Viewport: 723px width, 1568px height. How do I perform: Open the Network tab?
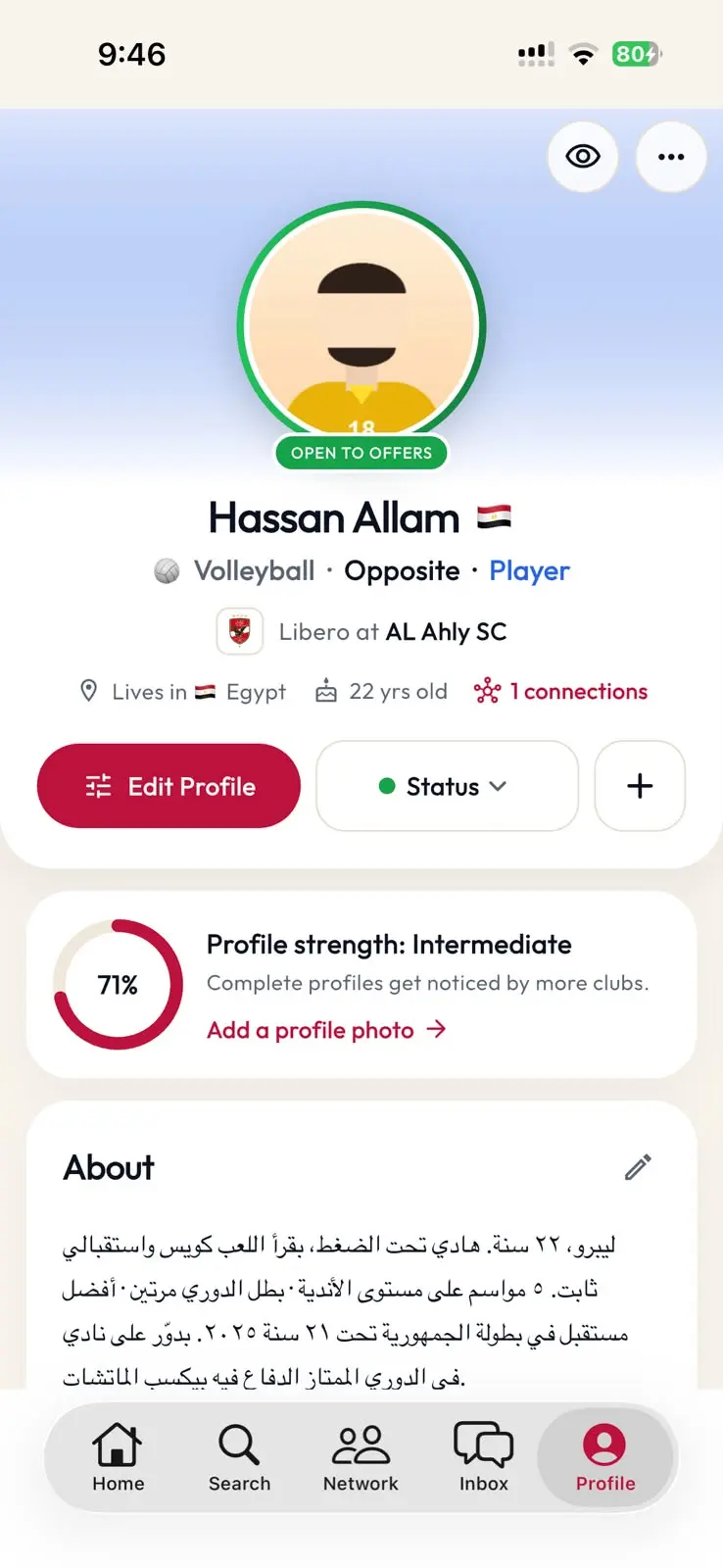click(361, 1457)
